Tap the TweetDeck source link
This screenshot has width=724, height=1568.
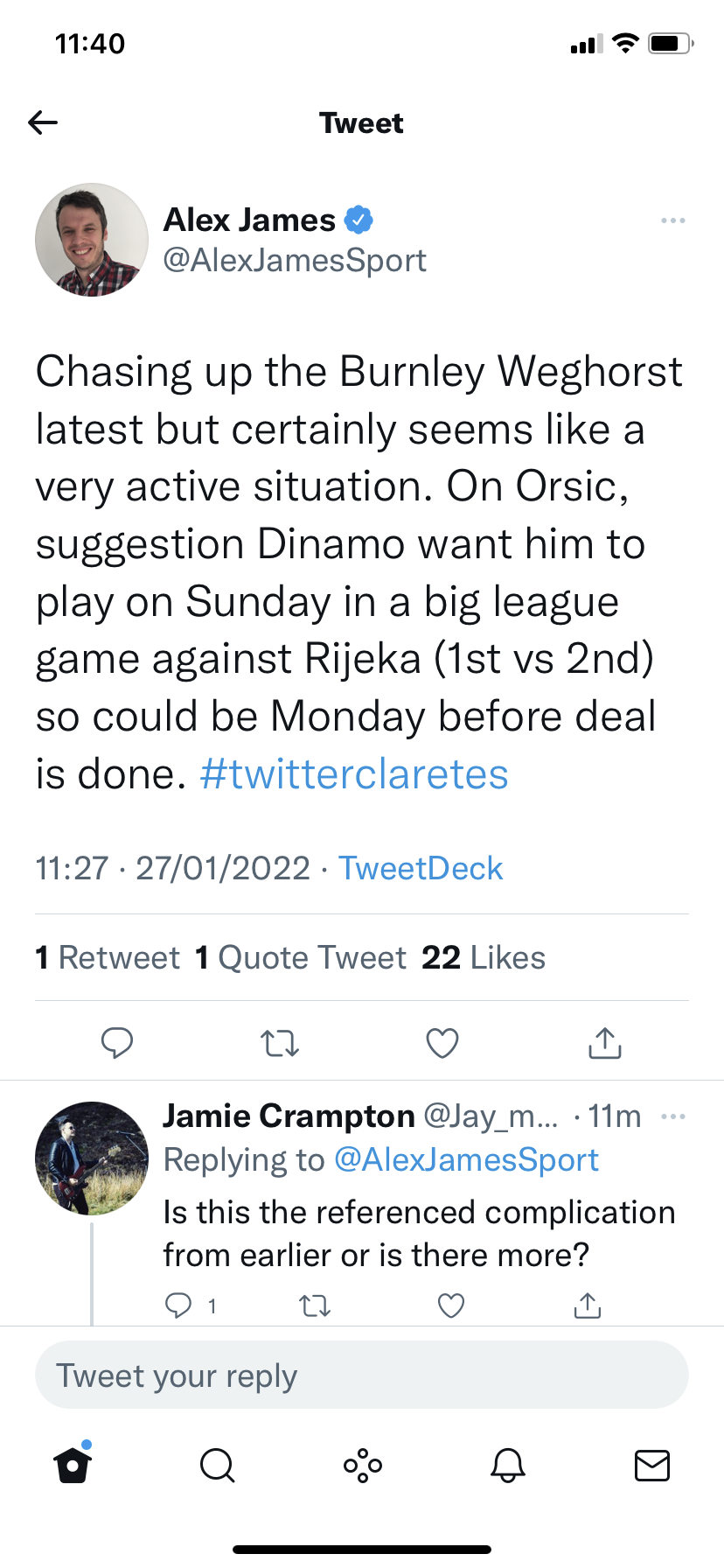click(421, 868)
